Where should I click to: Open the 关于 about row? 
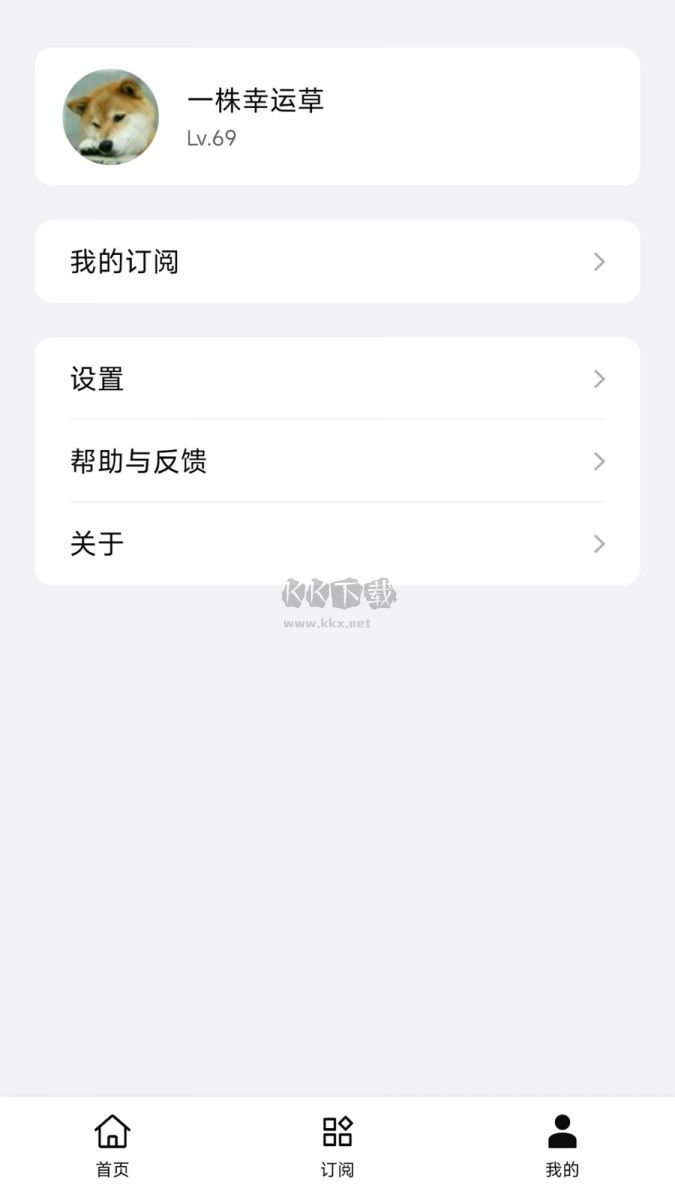[337, 544]
